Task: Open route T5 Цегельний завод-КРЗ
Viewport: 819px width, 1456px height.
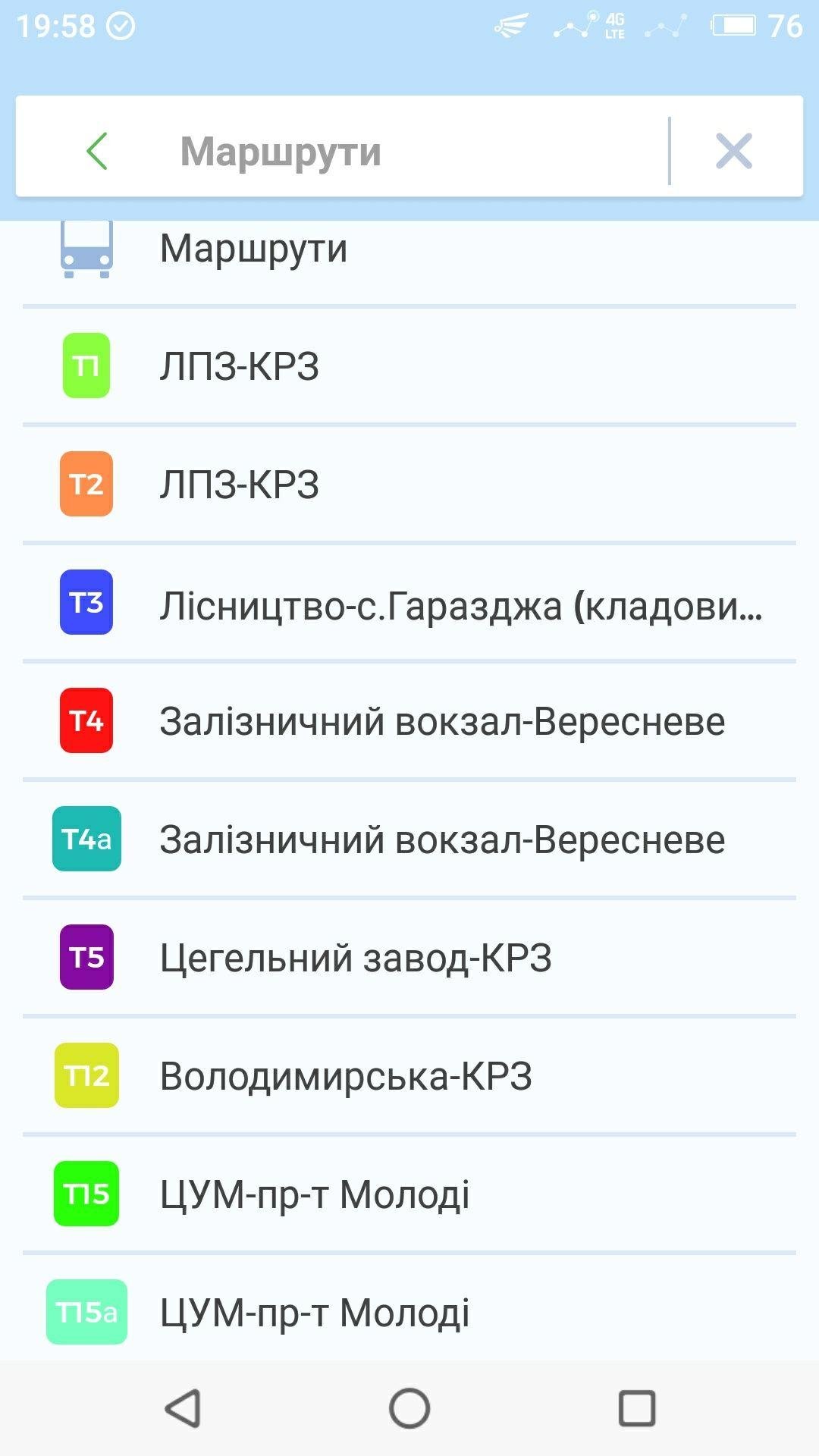Action: (409, 958)
